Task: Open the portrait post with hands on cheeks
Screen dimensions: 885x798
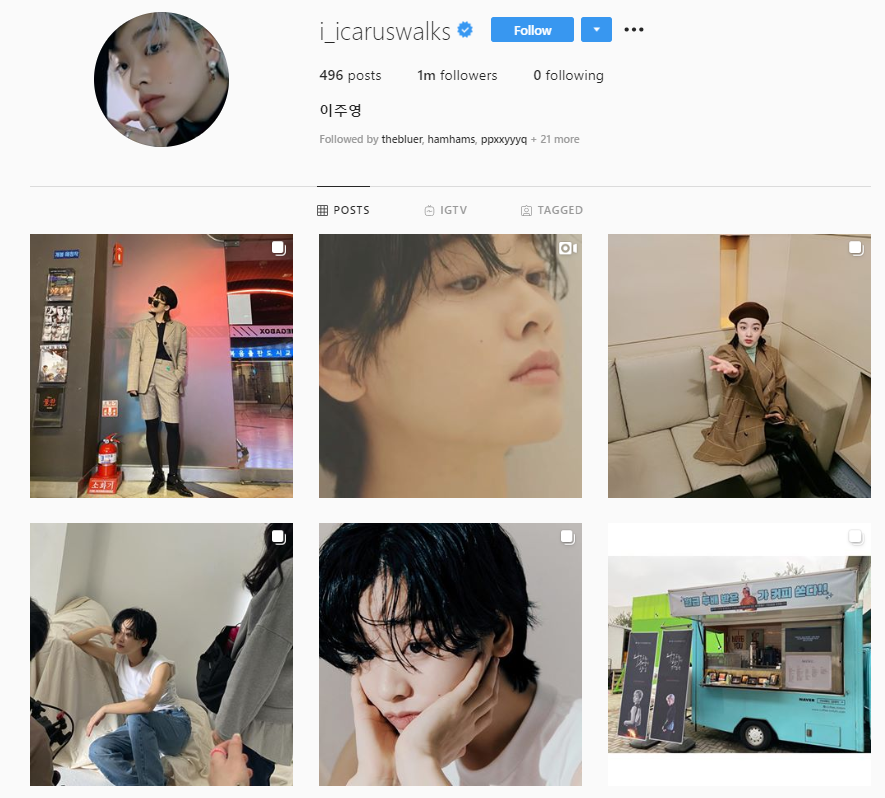Action: tap(450, 654)
